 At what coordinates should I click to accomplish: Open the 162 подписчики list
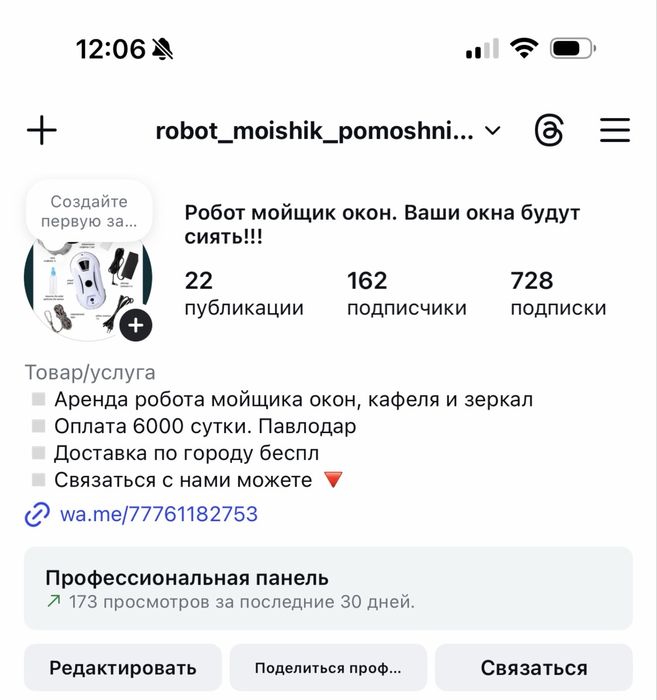[x=406, y=294]
